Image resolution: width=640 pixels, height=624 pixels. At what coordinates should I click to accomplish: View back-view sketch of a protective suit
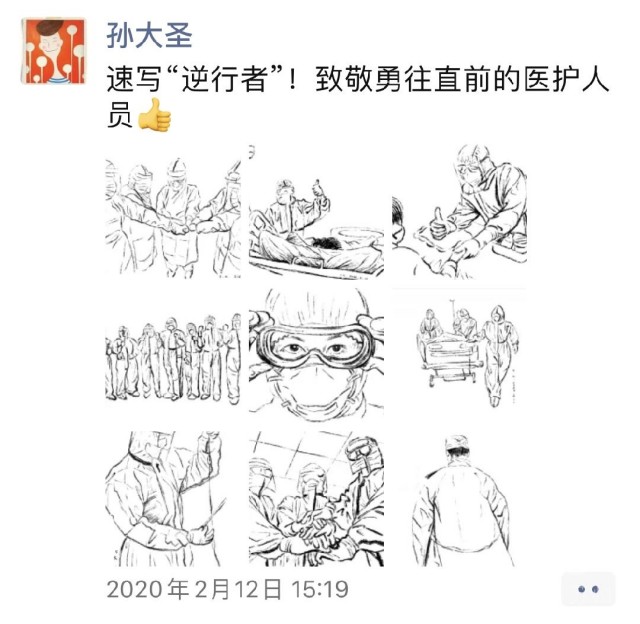point(459,499)
